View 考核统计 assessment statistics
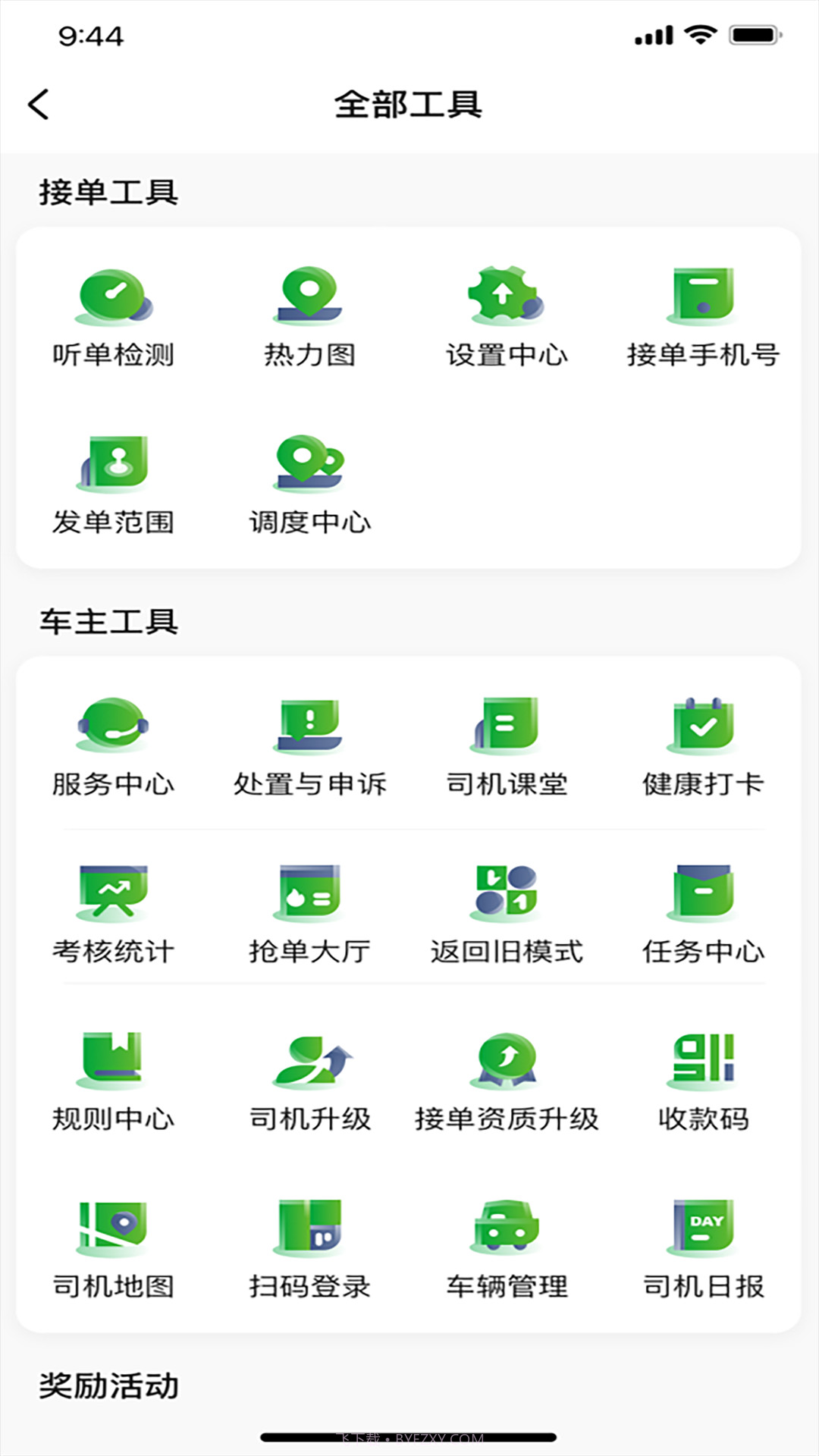 [112, 910]
